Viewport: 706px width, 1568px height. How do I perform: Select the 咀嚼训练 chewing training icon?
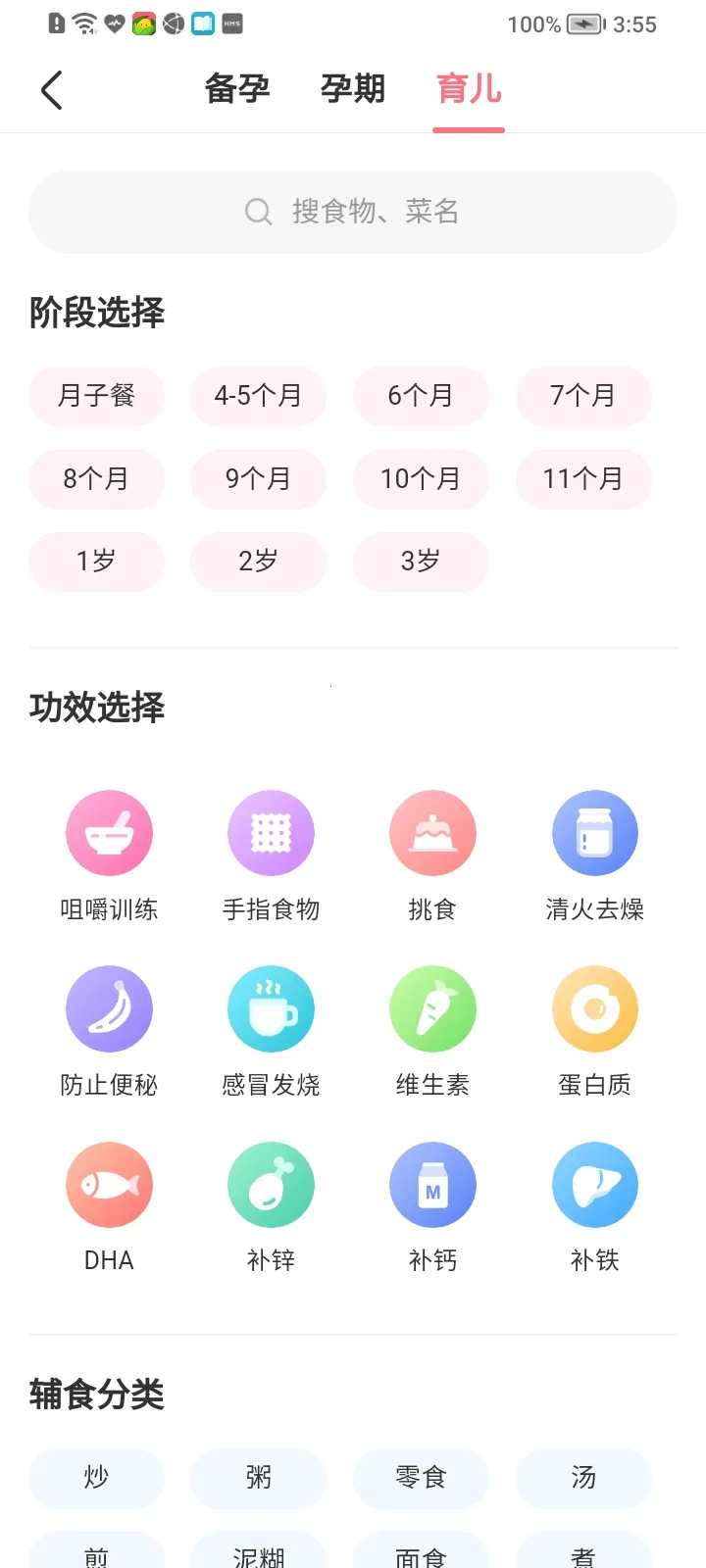tap(109, 832)
